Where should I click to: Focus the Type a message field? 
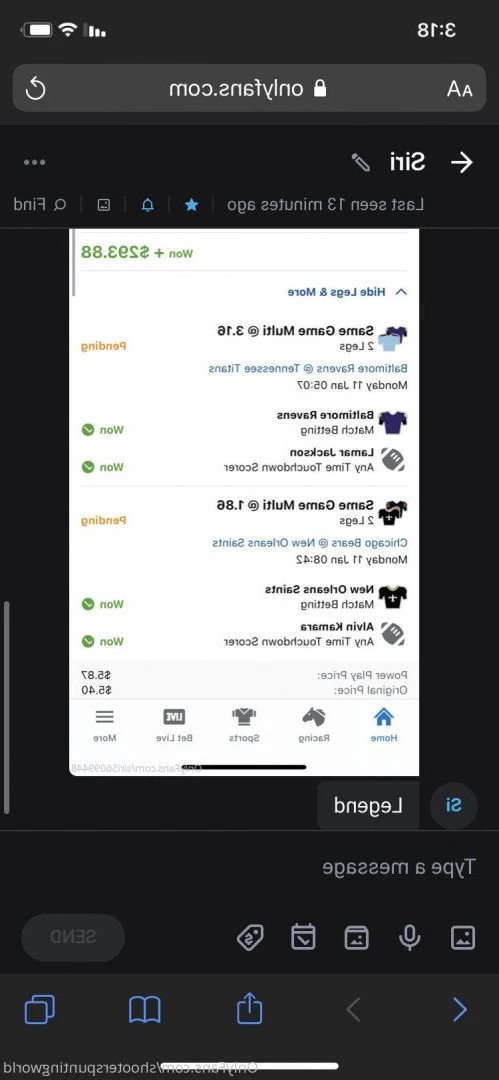(x=250, y=866)
